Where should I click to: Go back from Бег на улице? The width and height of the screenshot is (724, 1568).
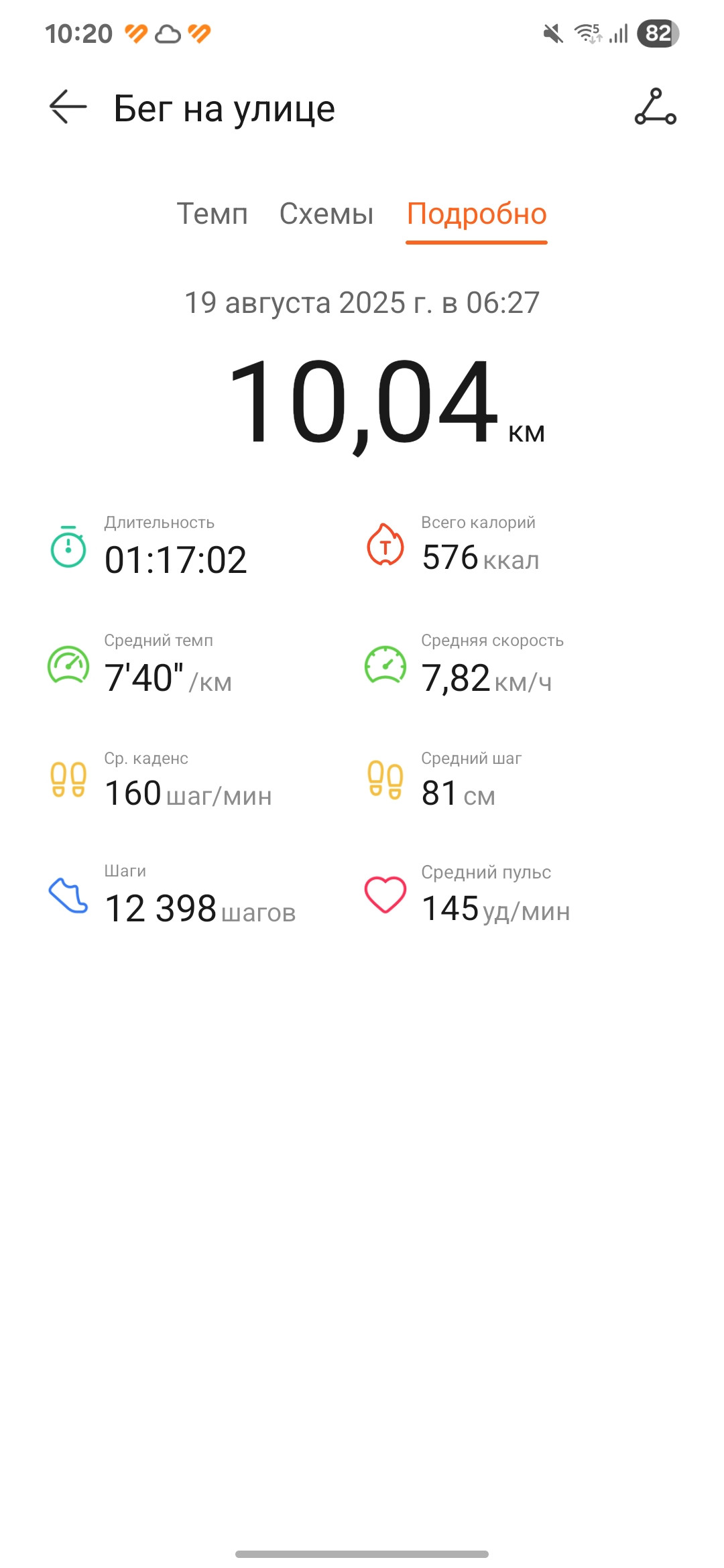point(68,107)
